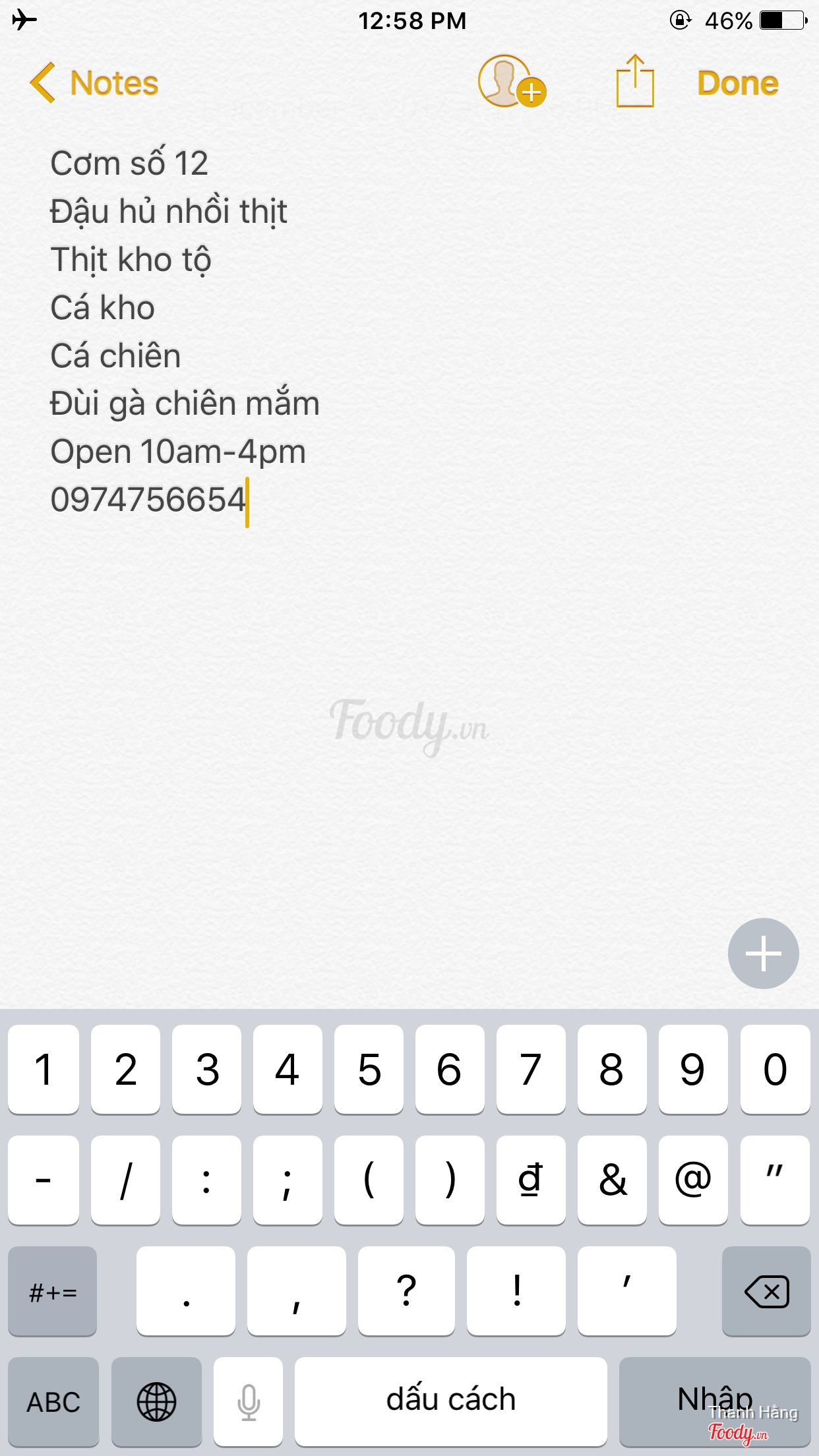Tap Done to finish editing

(737, 84)
